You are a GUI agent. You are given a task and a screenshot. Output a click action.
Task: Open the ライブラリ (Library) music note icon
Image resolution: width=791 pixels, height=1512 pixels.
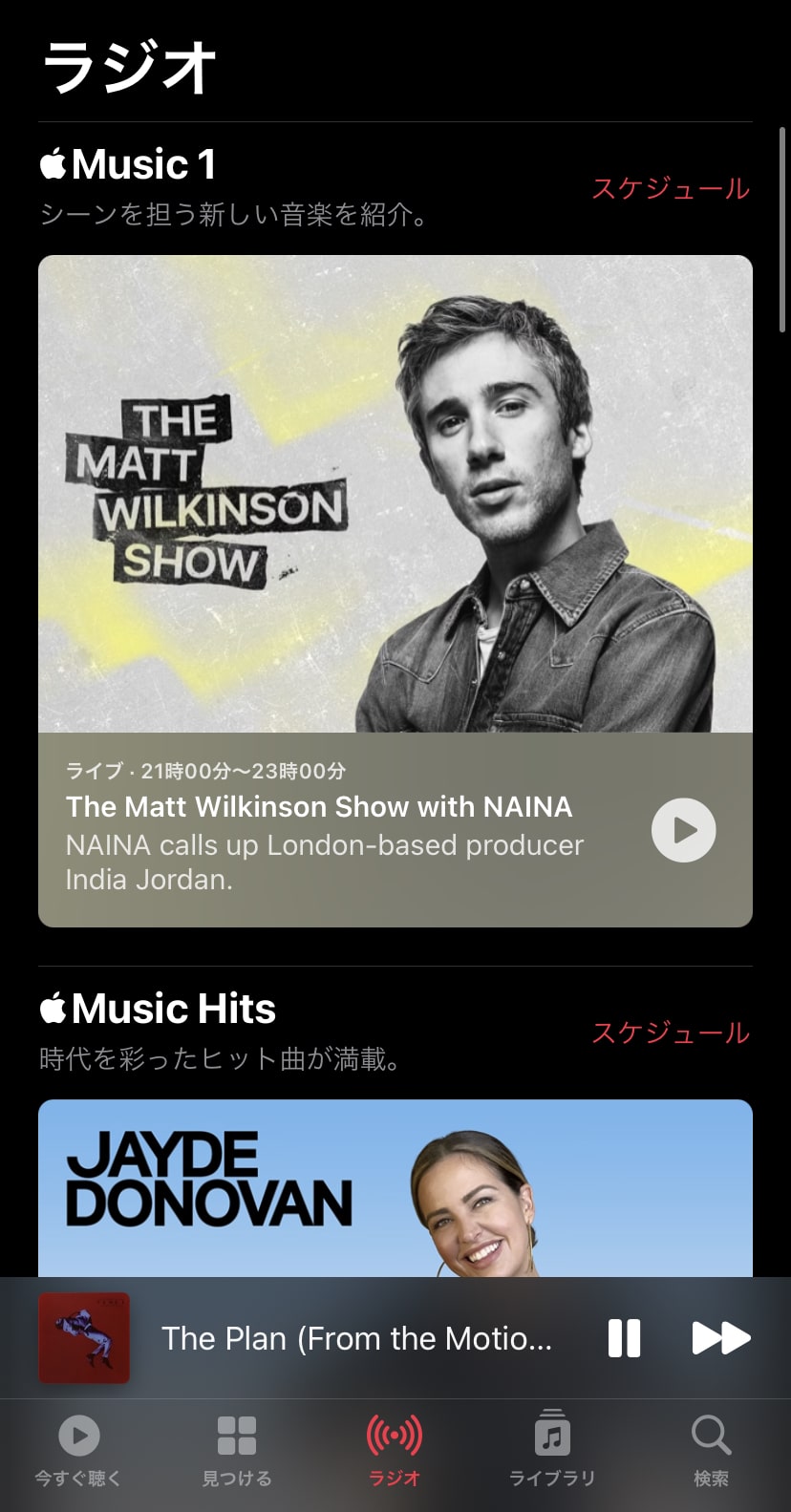pos(553,1435)
